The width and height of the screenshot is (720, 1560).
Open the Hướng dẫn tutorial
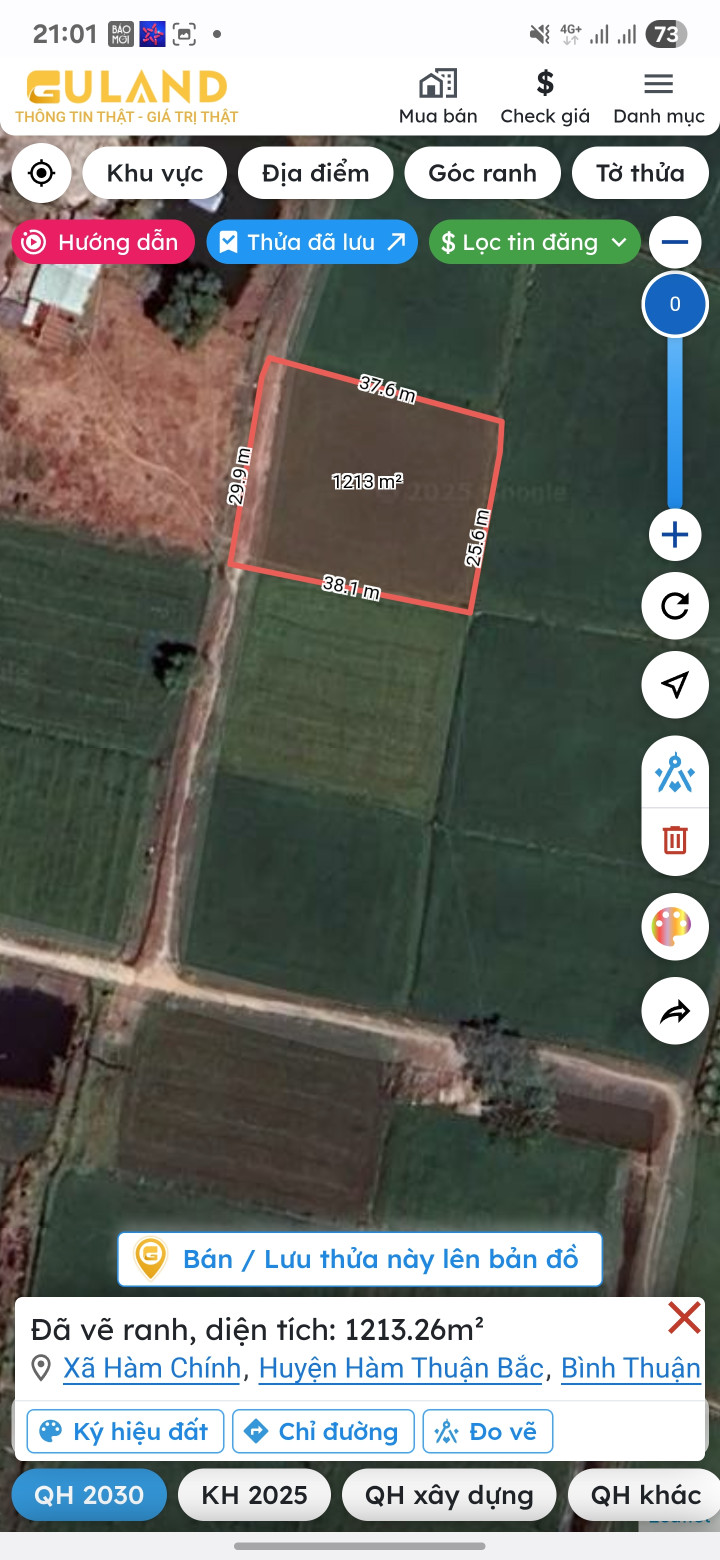103,242
